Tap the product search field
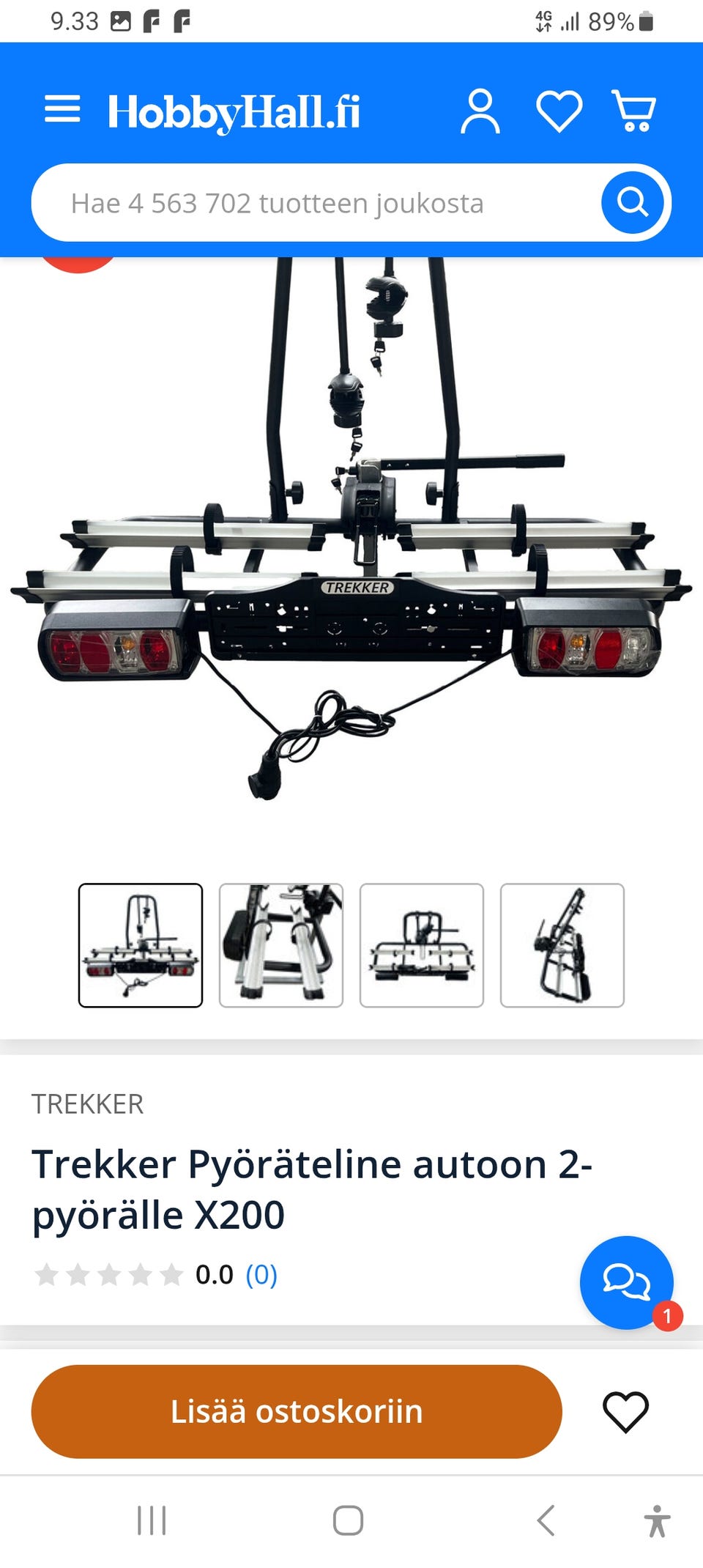The image size is (703, 1568). (315, 203)
